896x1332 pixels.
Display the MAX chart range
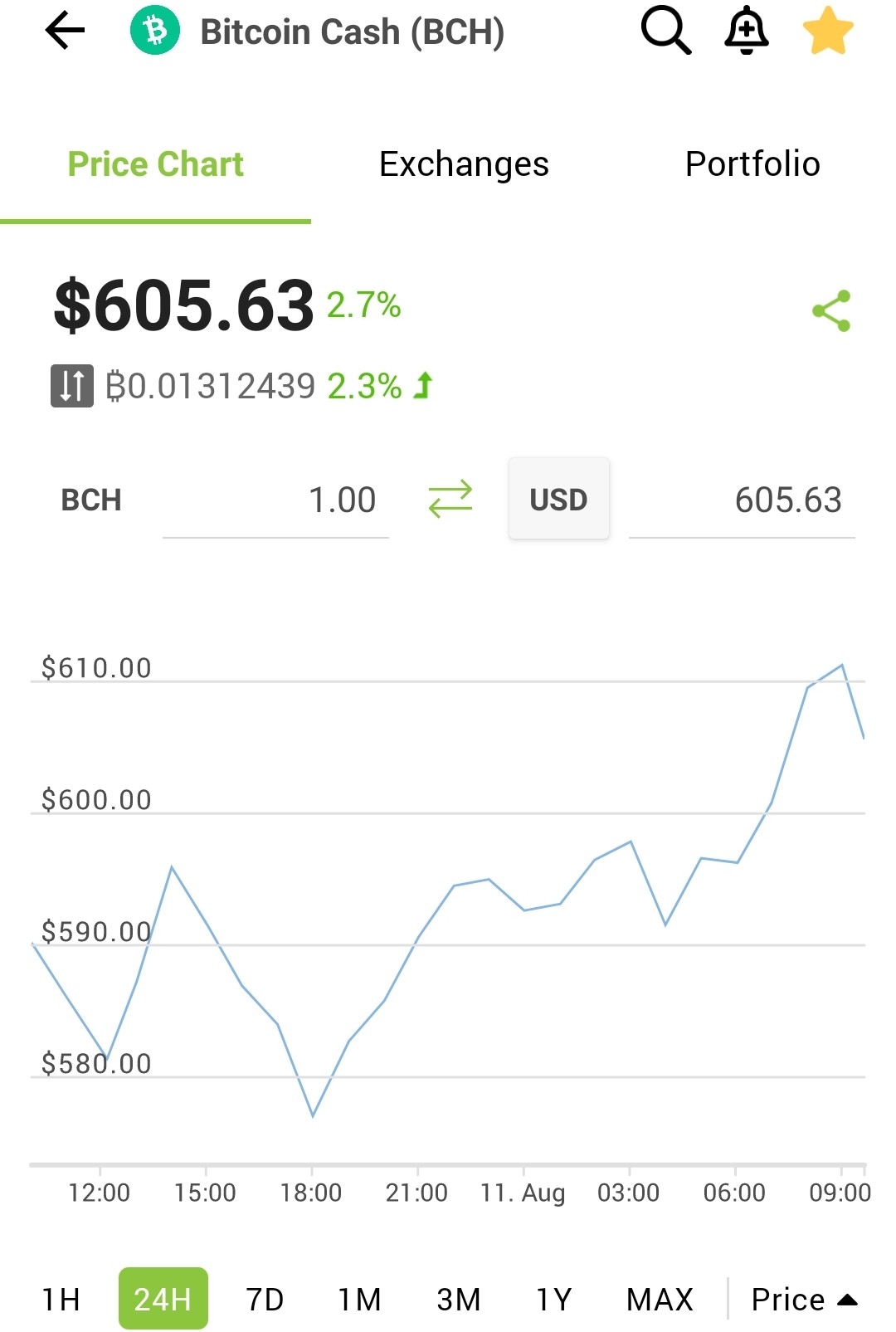point(660,1299)
